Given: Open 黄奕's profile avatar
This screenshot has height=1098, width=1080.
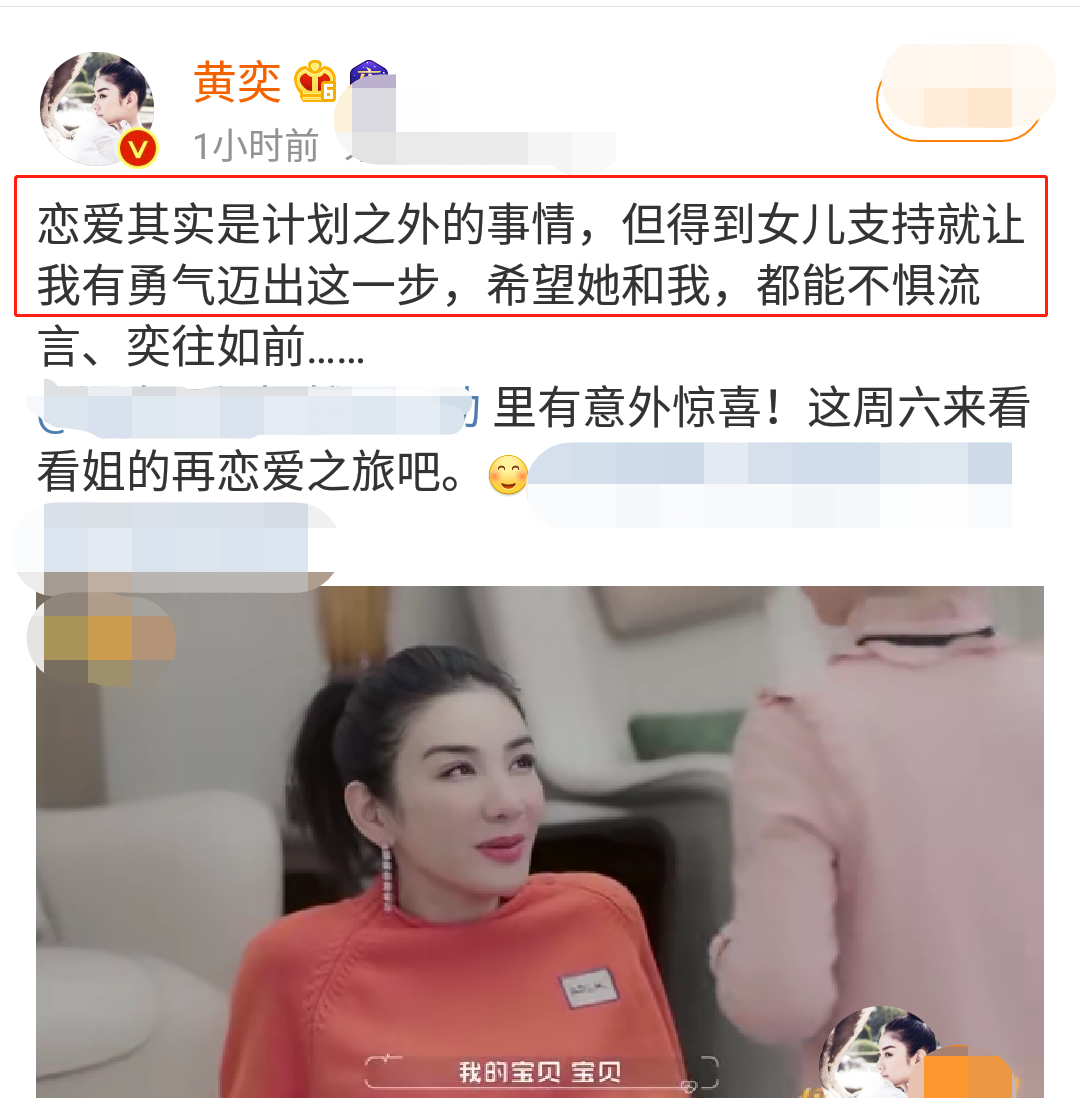Looking at the screenshot, I should point(96,109).
